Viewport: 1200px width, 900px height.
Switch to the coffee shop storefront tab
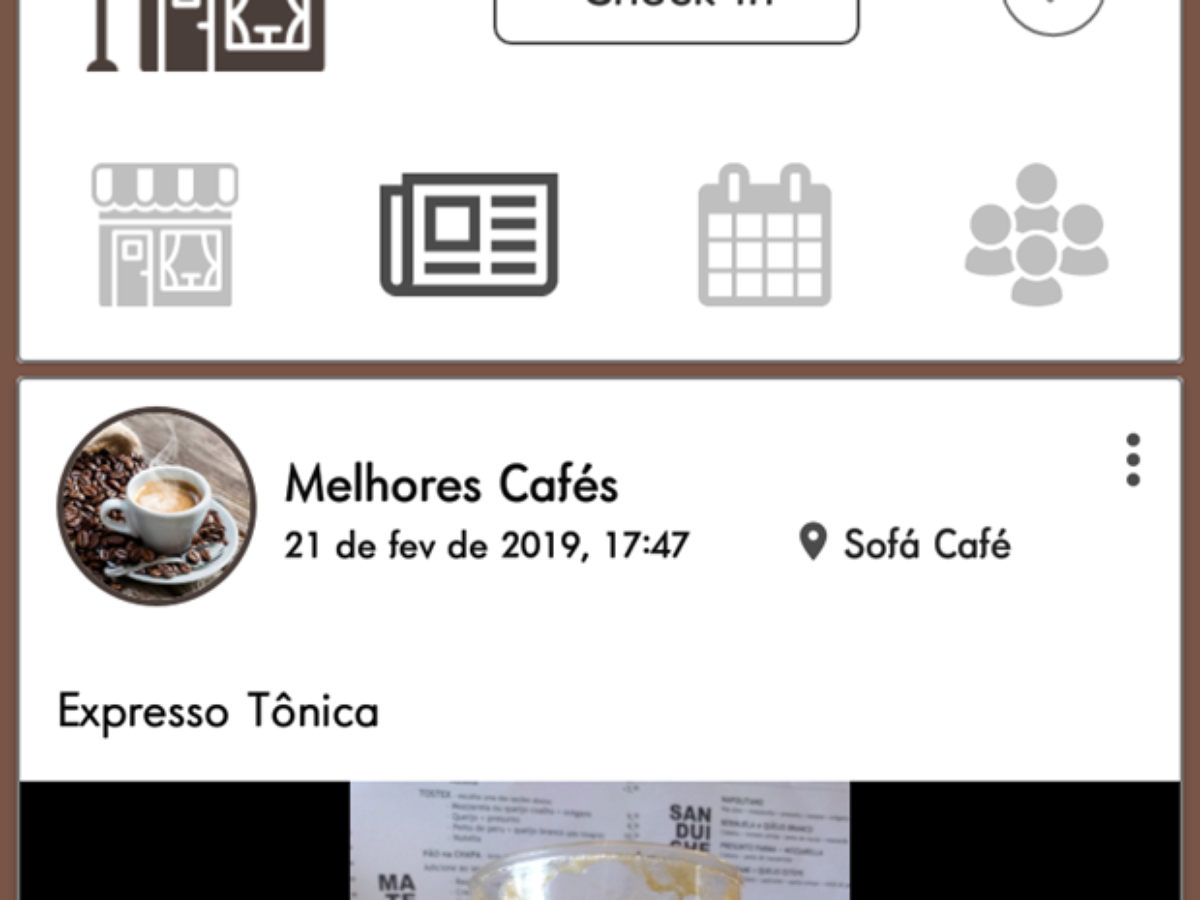pos(165,235)
